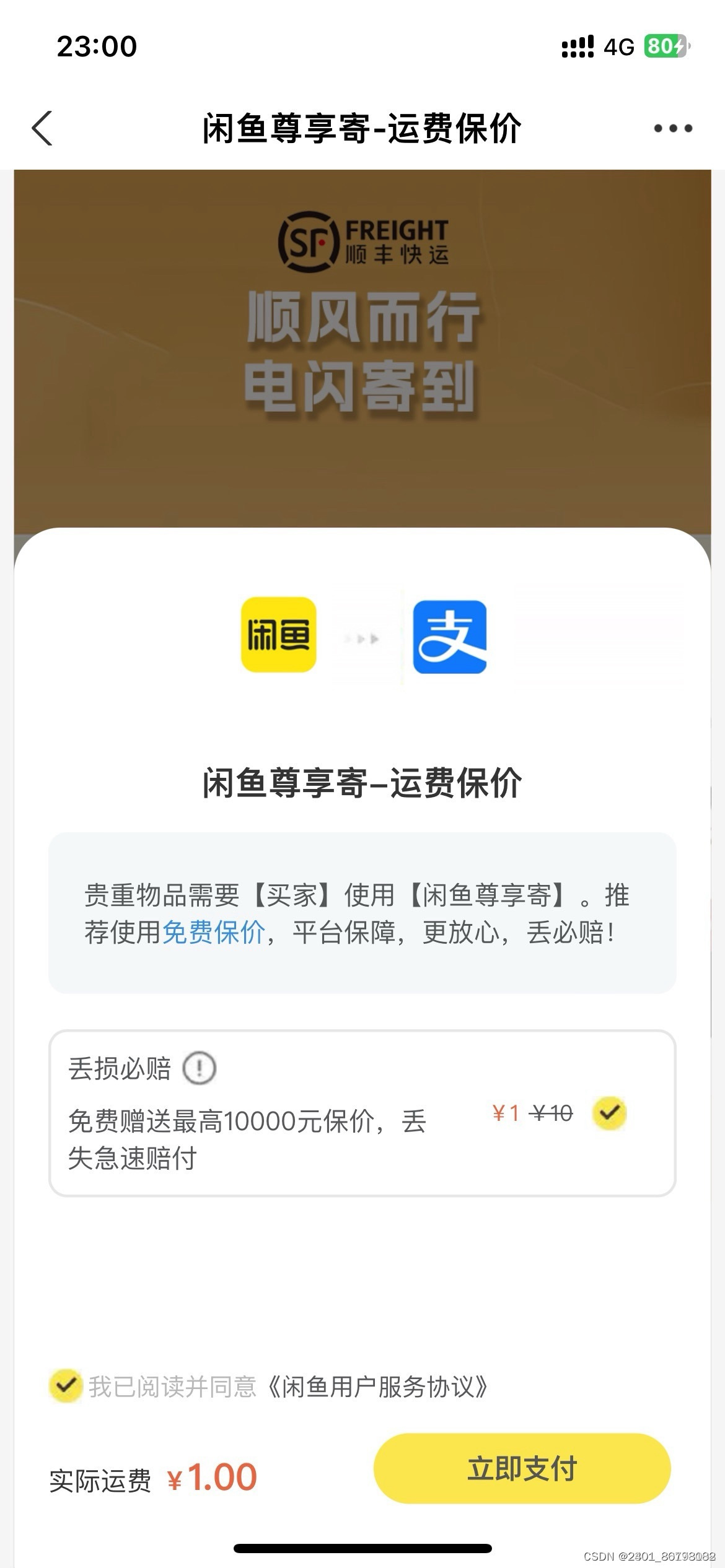Open the 免费保价 blue link
Viewport: 725px width, 1568px height.
(x=214, y=932)
